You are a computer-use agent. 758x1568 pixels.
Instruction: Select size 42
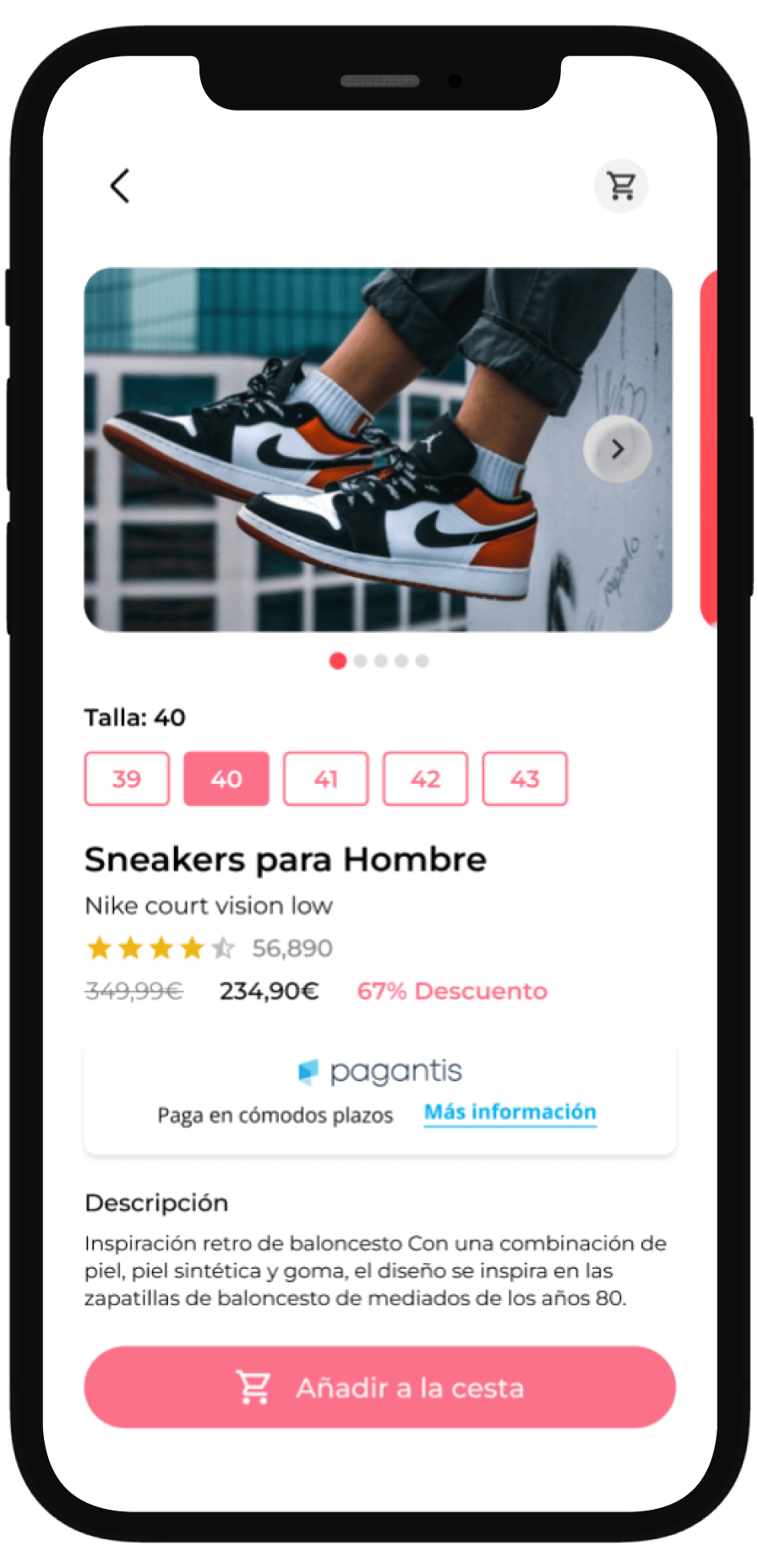coord(425,778)
